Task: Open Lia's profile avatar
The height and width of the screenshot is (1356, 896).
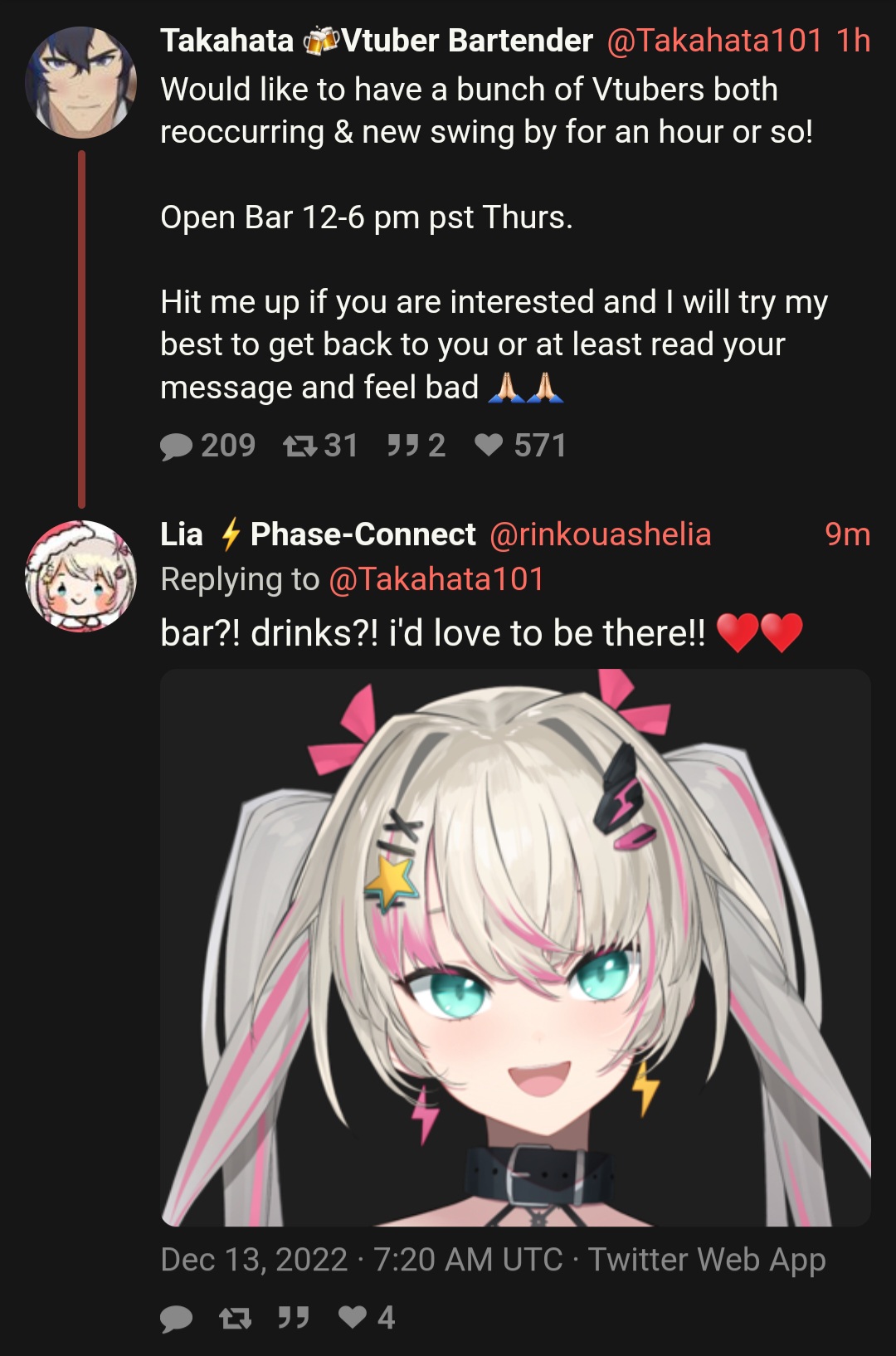Action: coord(80,576)
